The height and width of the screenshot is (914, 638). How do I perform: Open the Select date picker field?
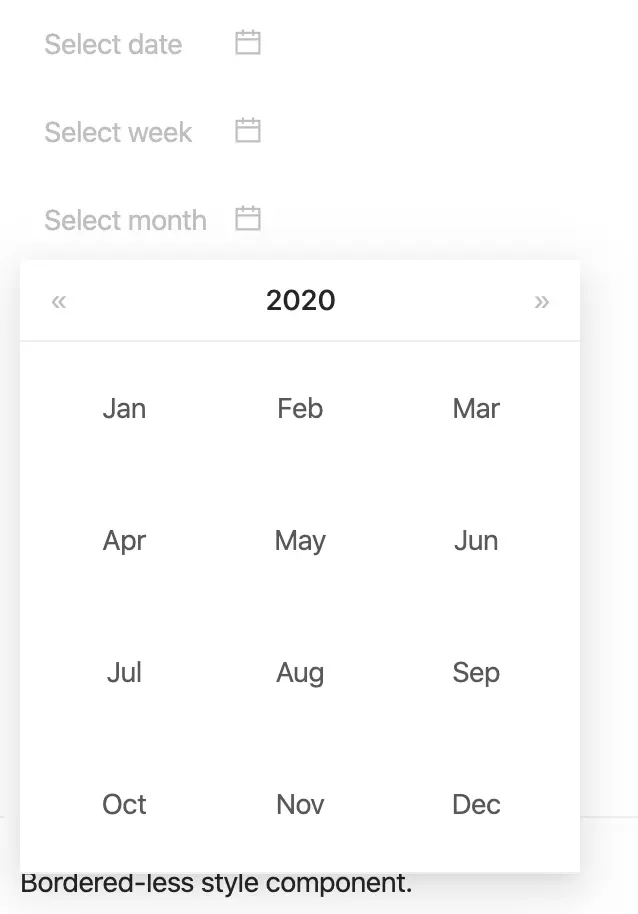pyautogui.click(x=113, y=44)
